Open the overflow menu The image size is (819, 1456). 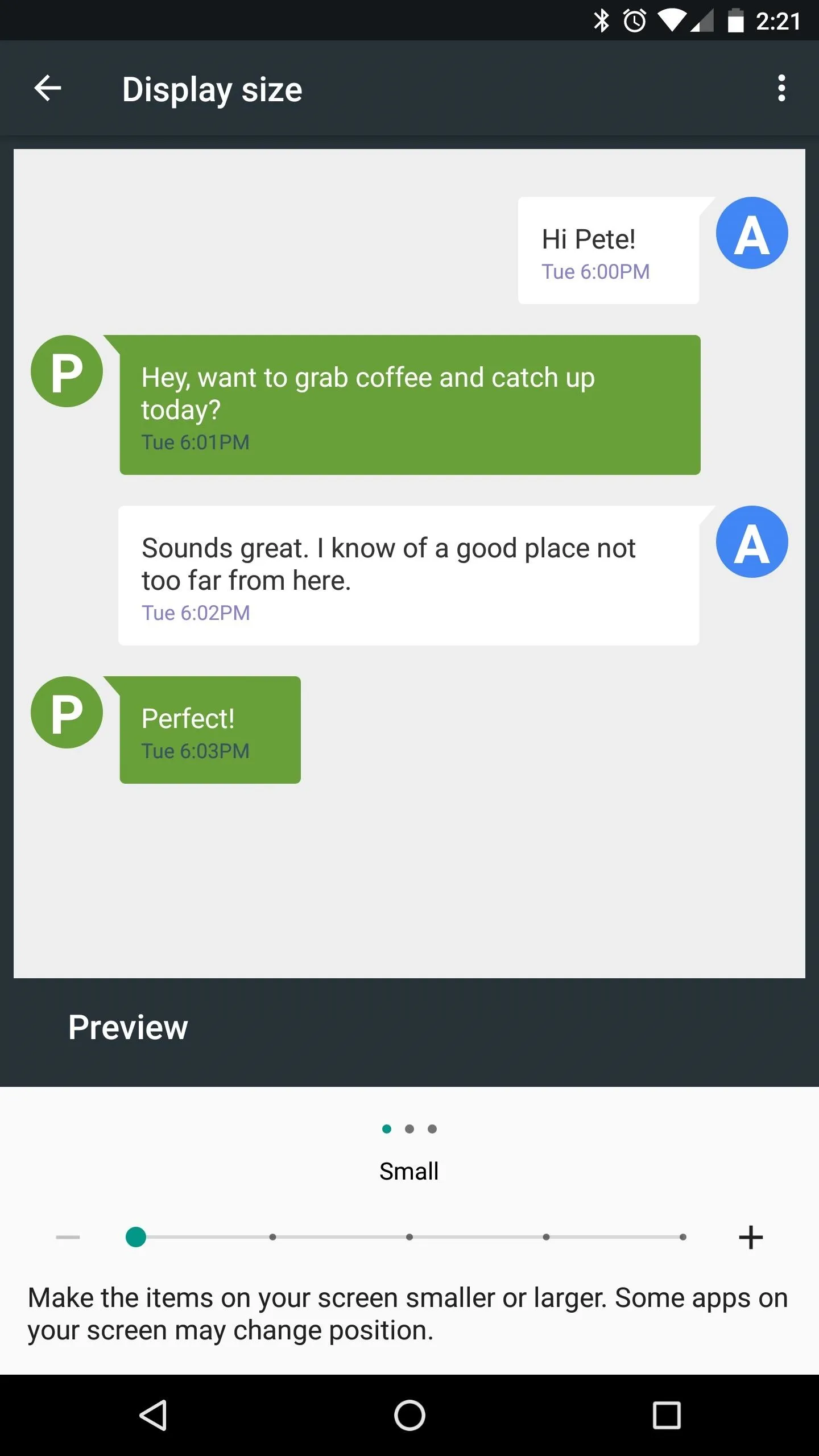781,88
